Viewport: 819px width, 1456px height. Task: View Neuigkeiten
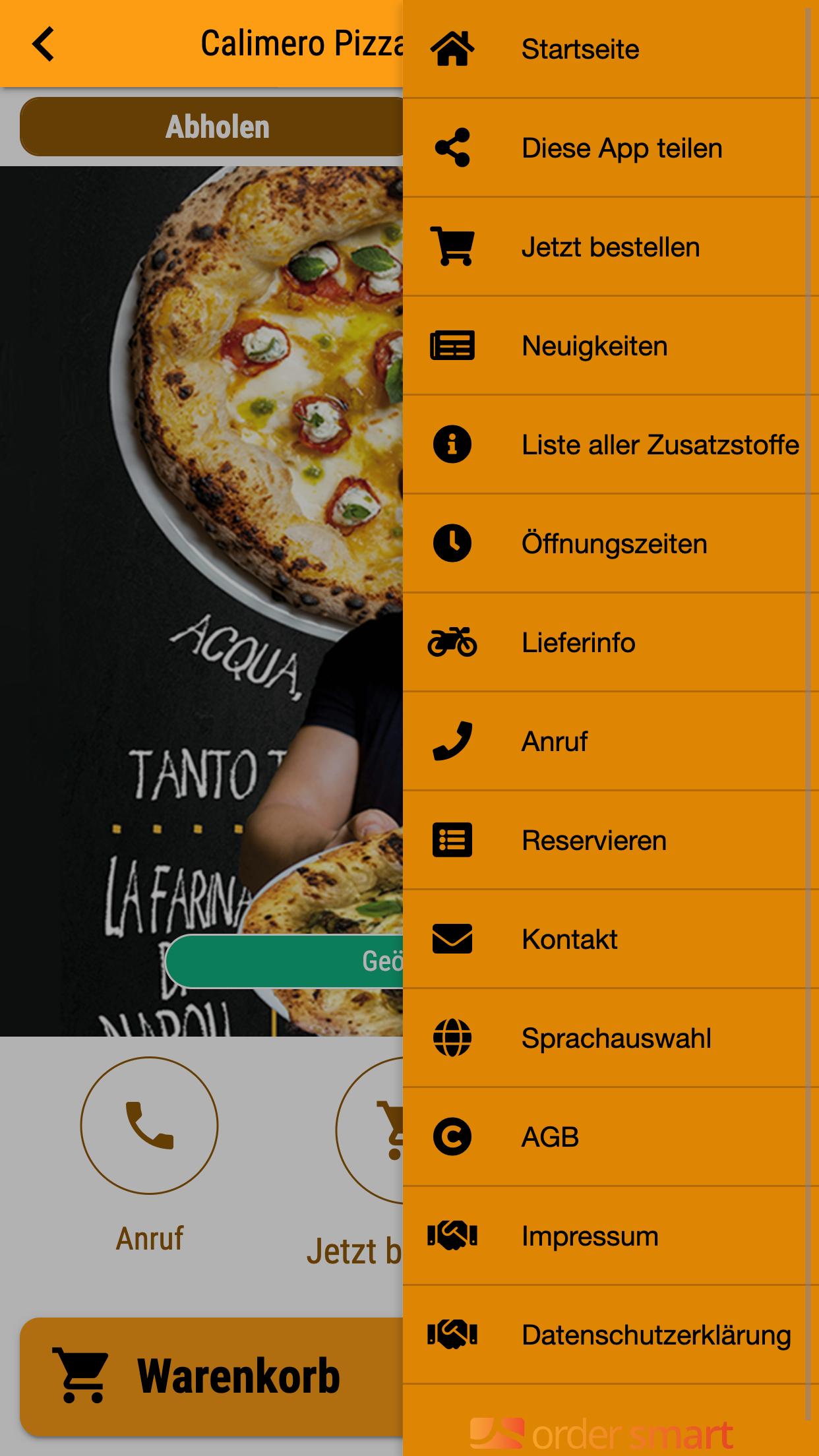(x=611, y=346)
